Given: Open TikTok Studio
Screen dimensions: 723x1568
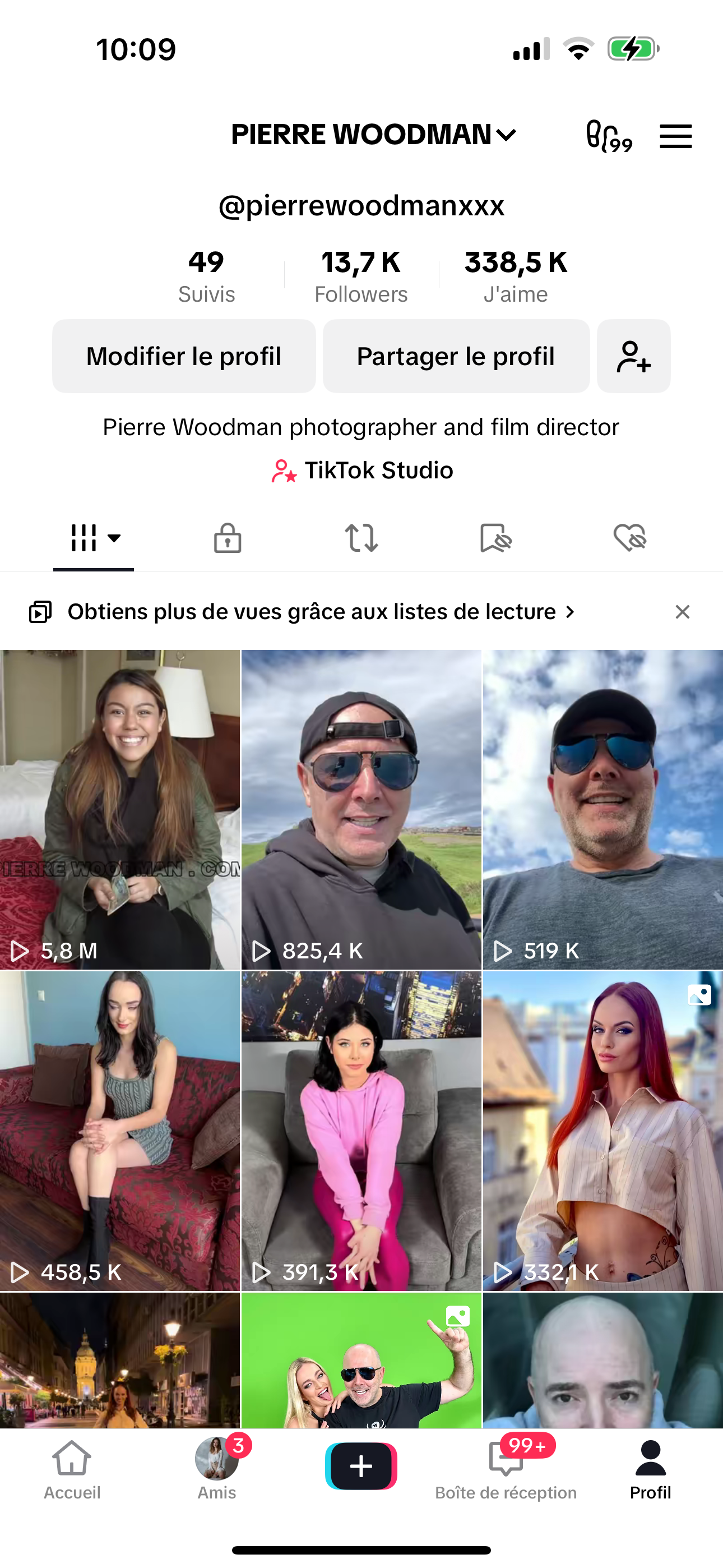Looking at the screenshot, I should 363,471.
